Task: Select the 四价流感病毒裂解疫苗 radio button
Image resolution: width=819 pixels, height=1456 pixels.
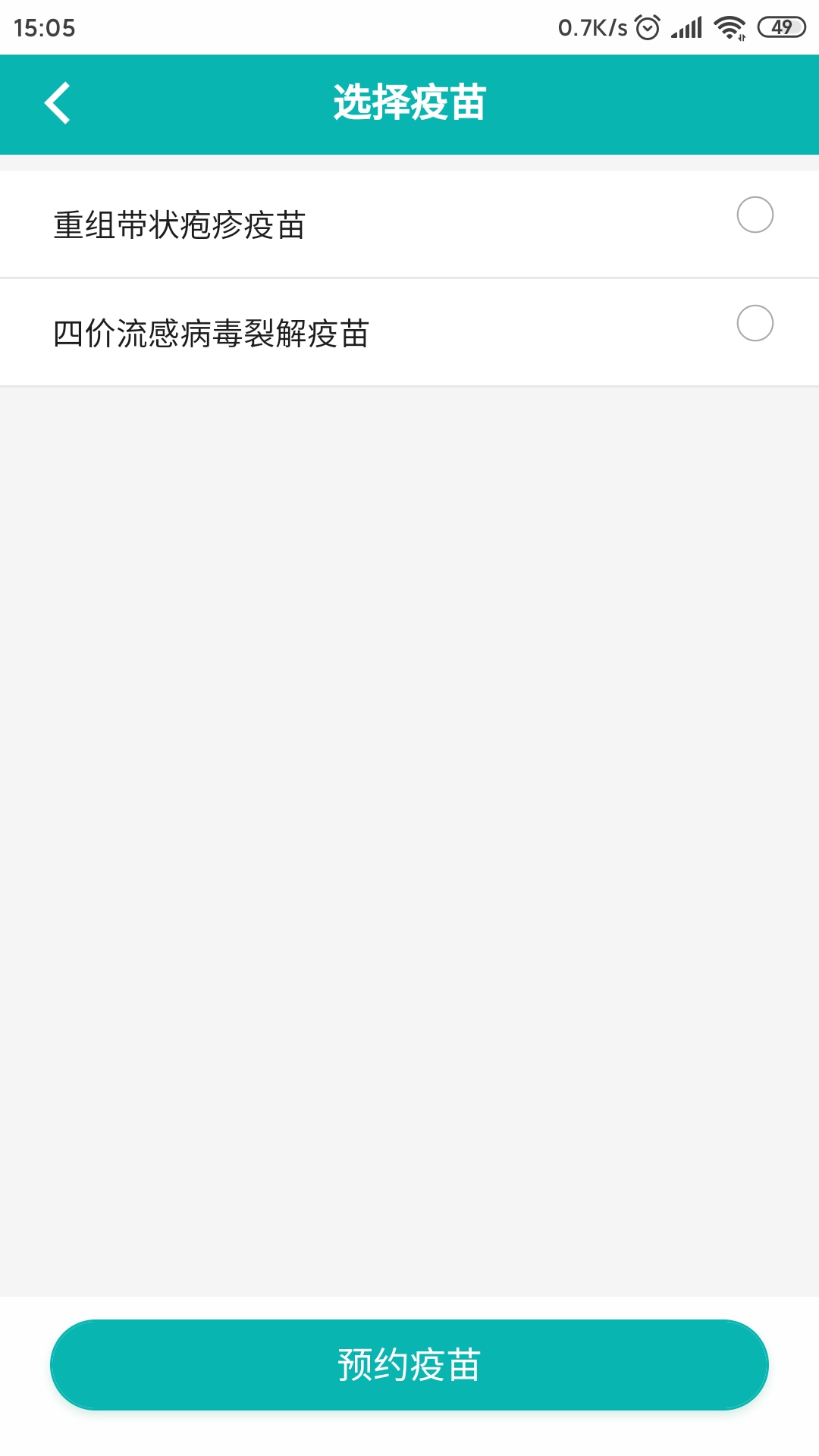Action: click(755, 323)
